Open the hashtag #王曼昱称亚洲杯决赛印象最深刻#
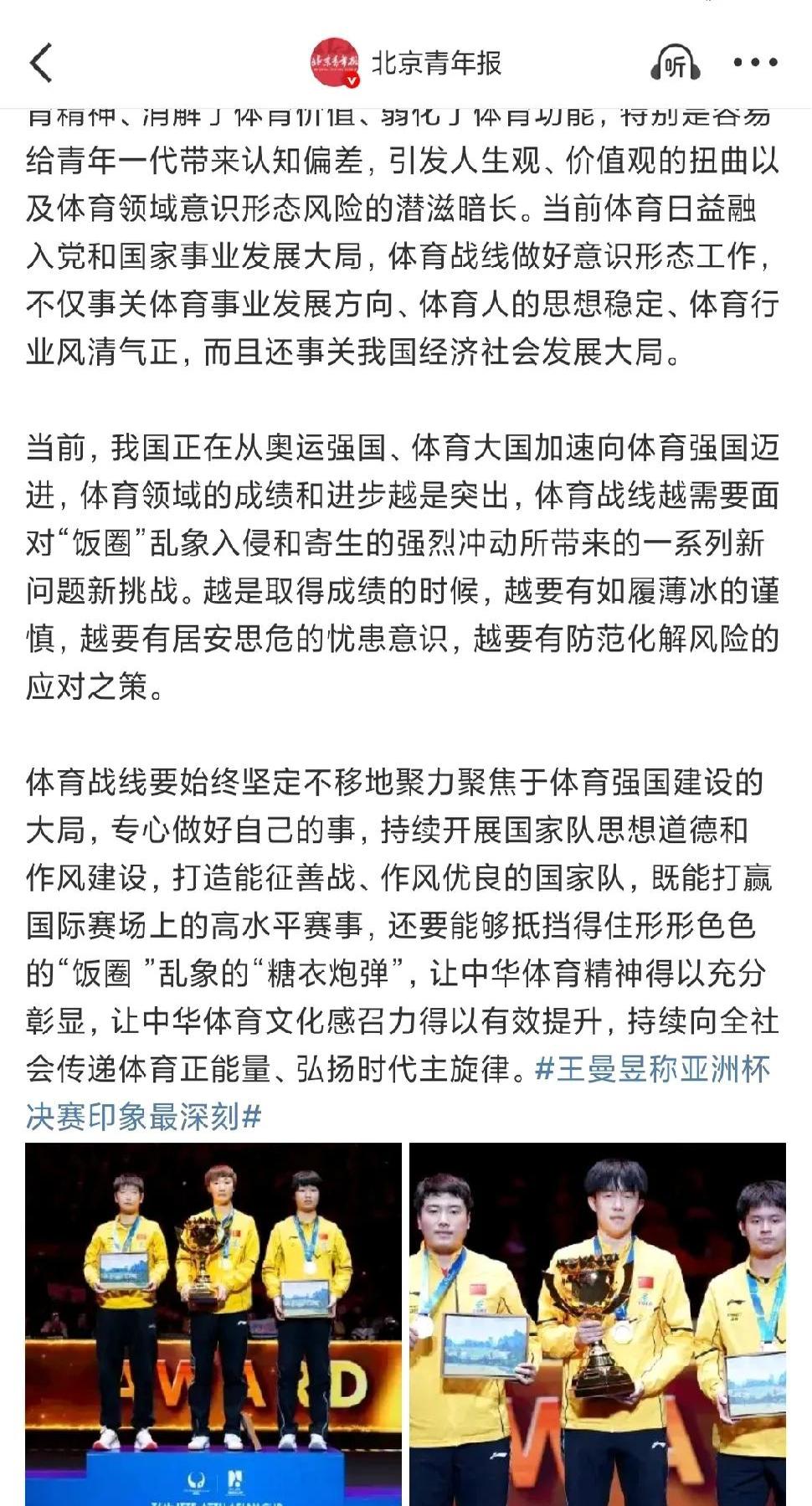The width and height of the screenshot is (812, 1506). pos(652,1070)
